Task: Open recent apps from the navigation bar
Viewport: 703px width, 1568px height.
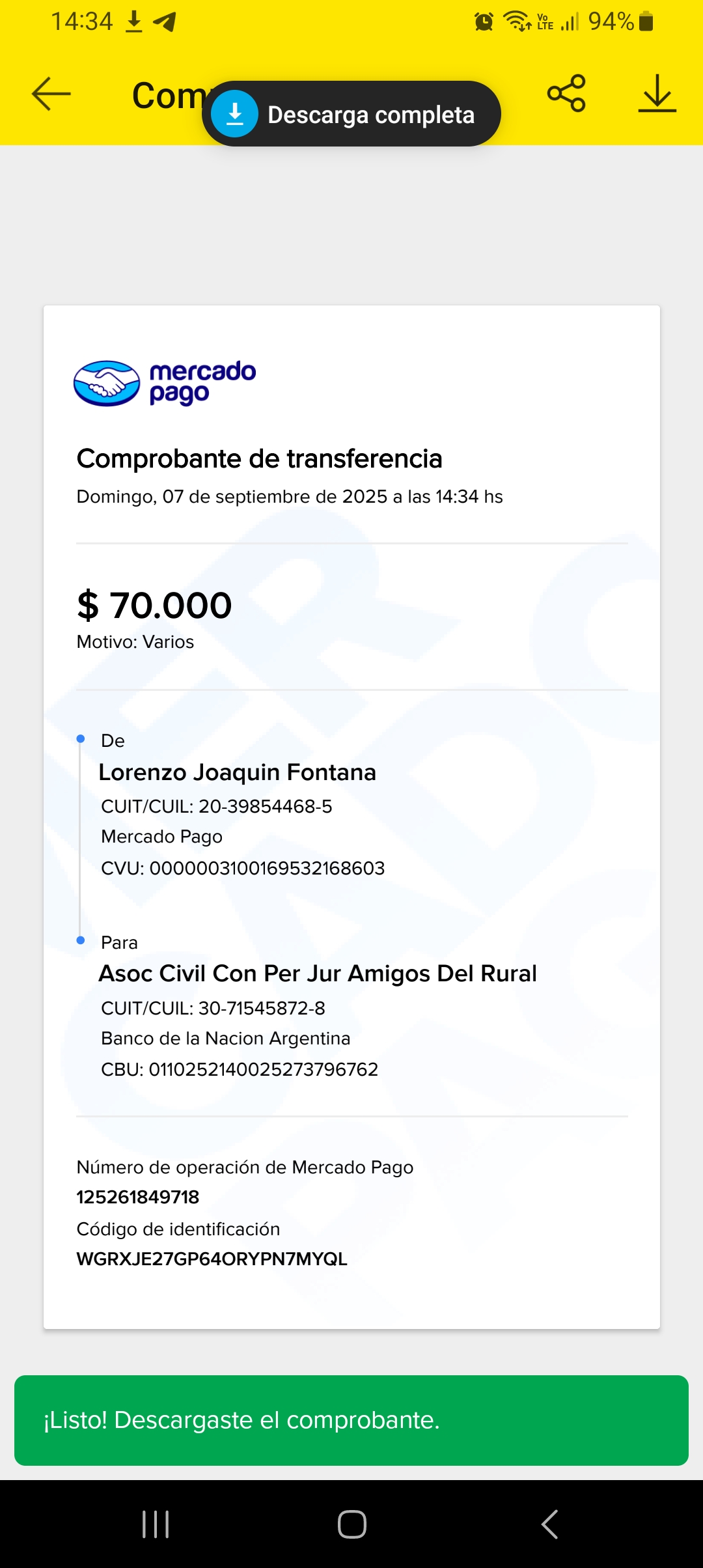Action: (x=156, y=1524)
